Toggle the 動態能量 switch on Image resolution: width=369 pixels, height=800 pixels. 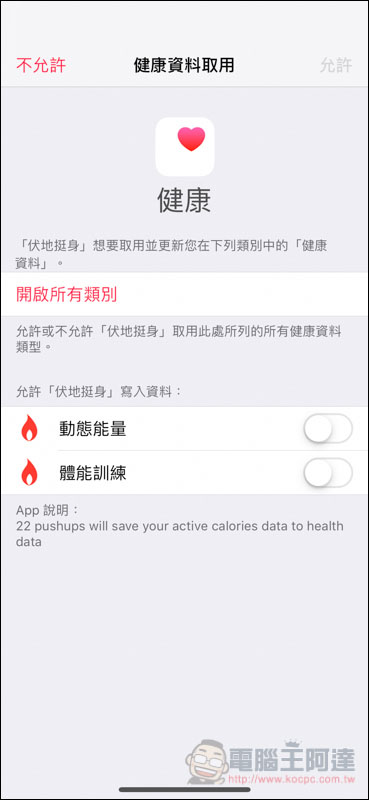click(328, 429)
